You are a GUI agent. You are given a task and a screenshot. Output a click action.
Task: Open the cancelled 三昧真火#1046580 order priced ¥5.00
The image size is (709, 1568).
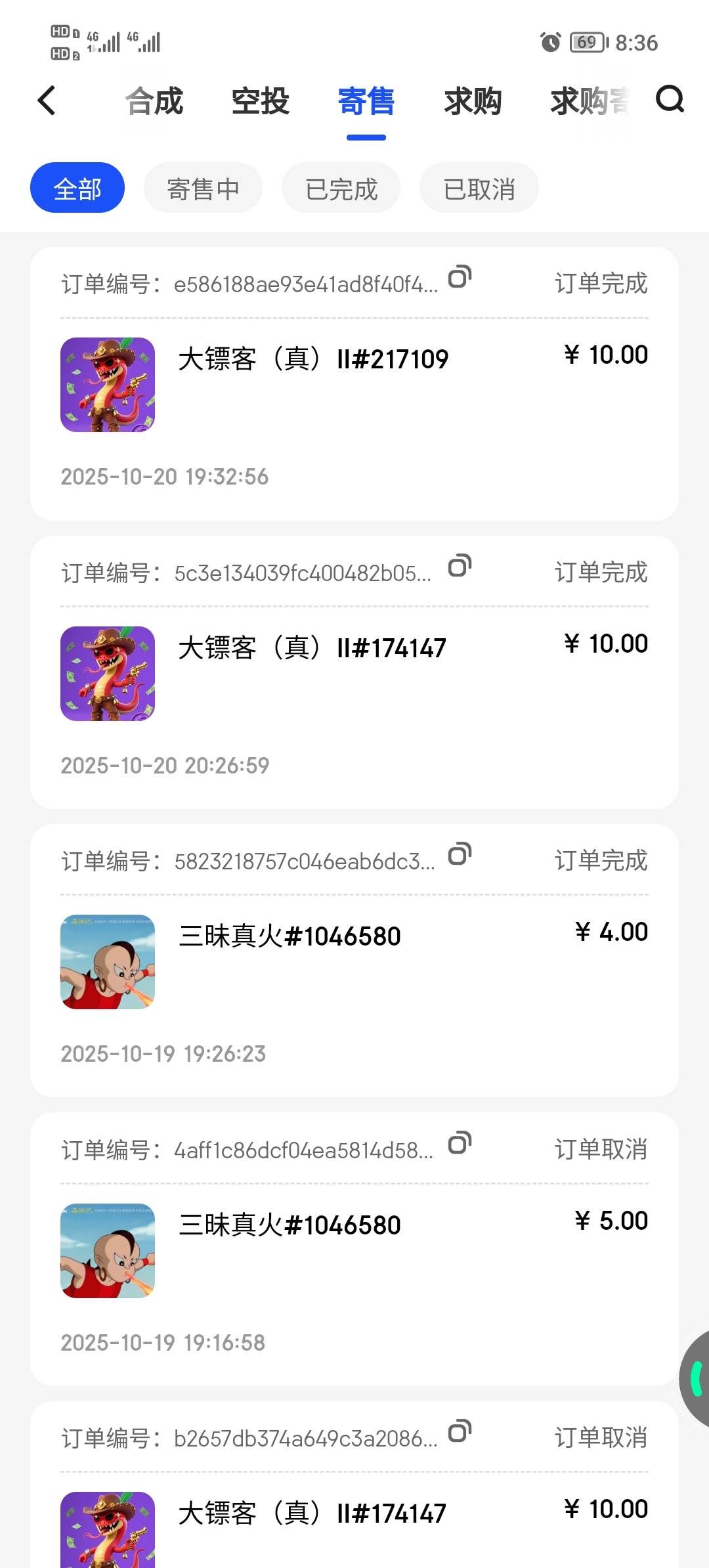pos(354,1250)
